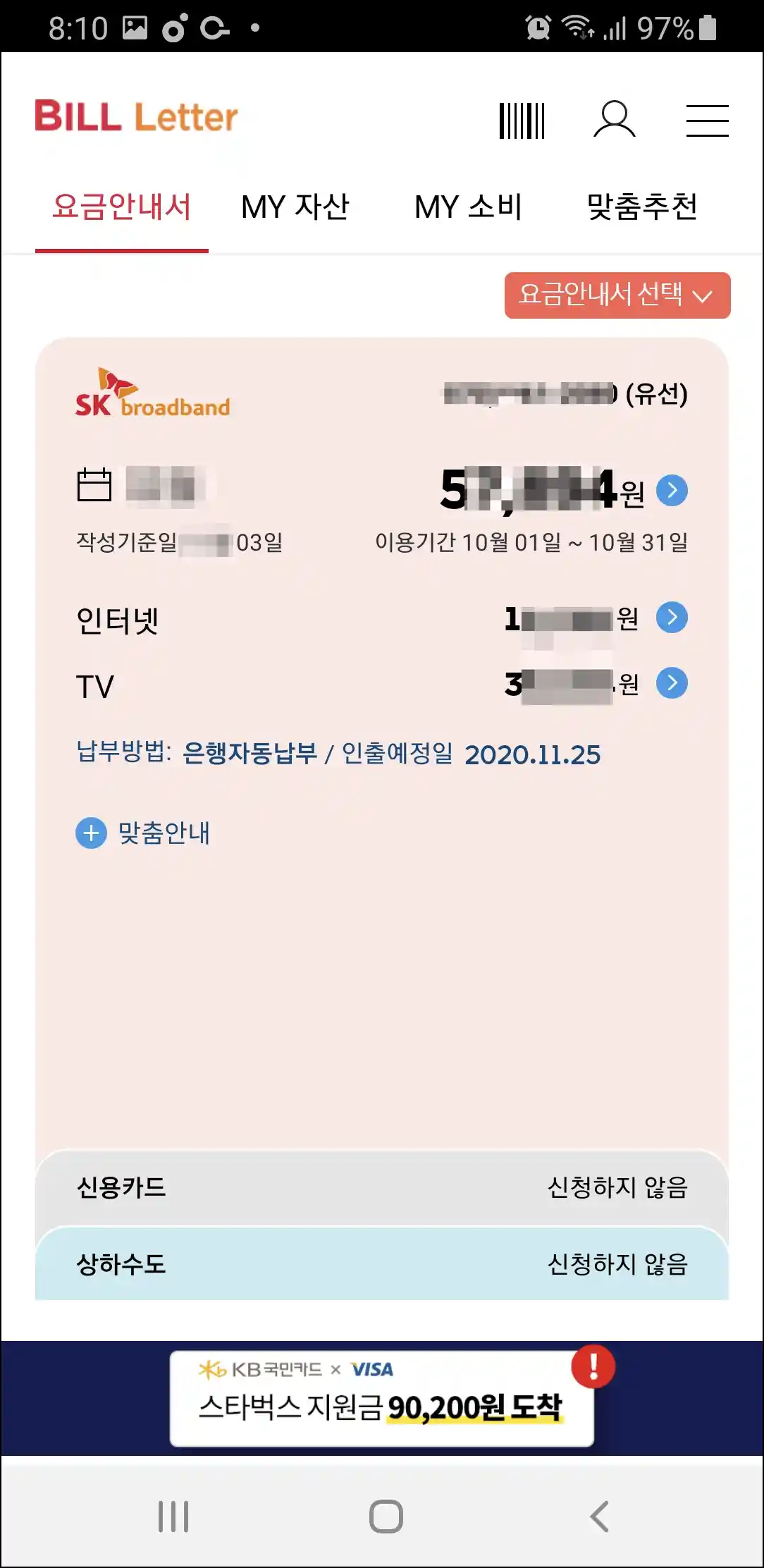Go back with the system back button
This screenshot has height=1568, width=764.
(599, 1516)
